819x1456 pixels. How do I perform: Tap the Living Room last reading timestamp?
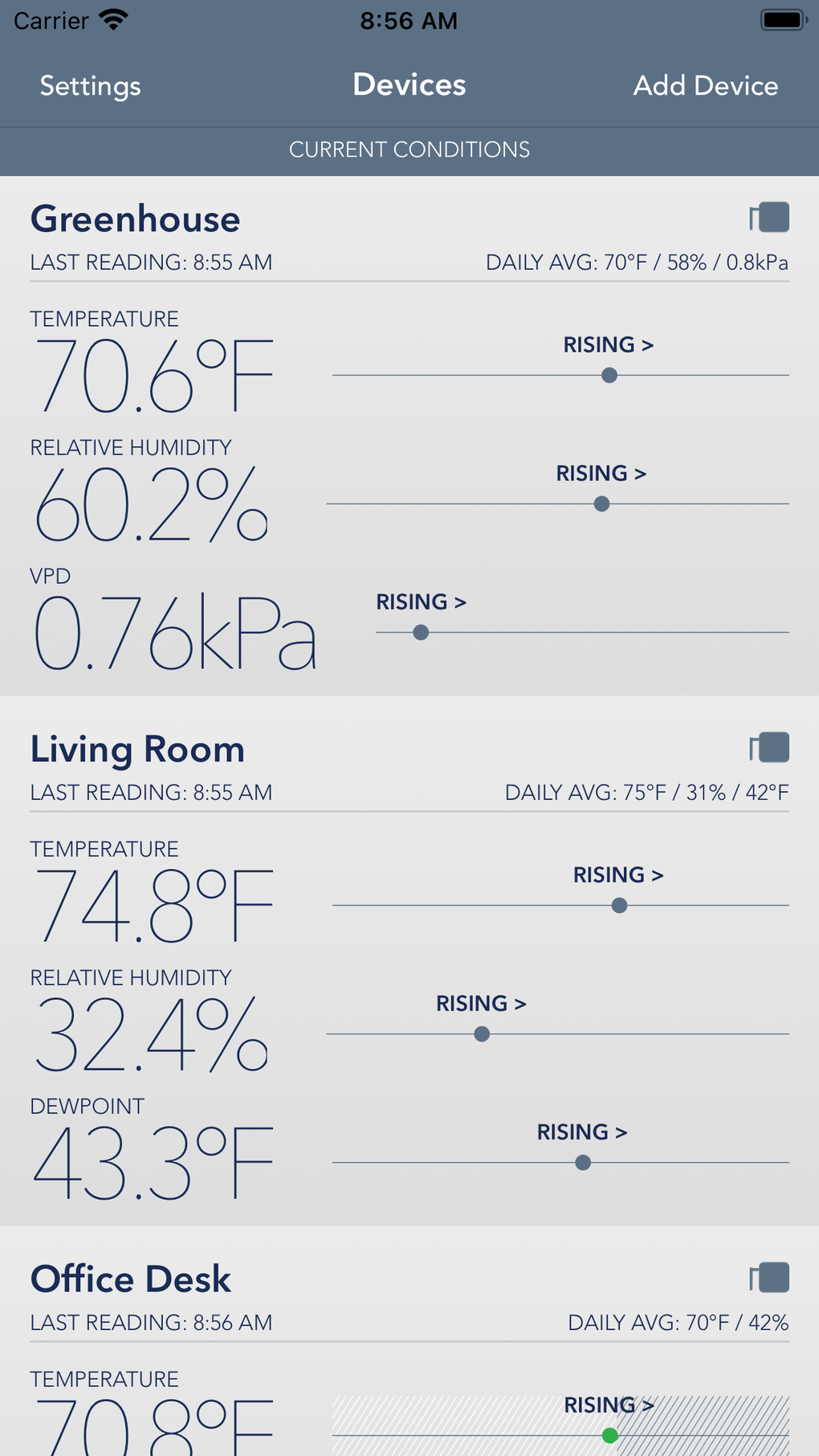click(151, 793)
